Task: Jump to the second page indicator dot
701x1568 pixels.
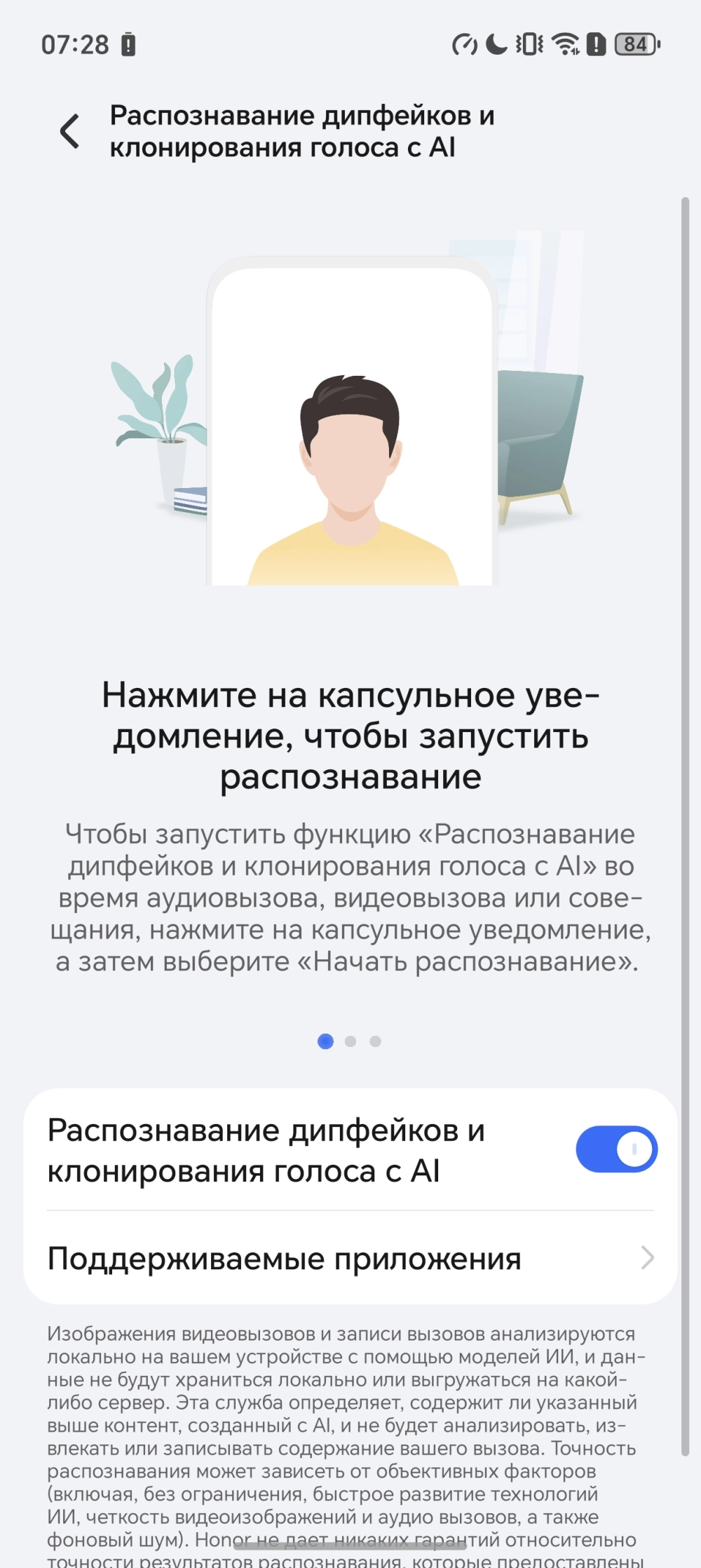Action: (x=350, y=1041)
